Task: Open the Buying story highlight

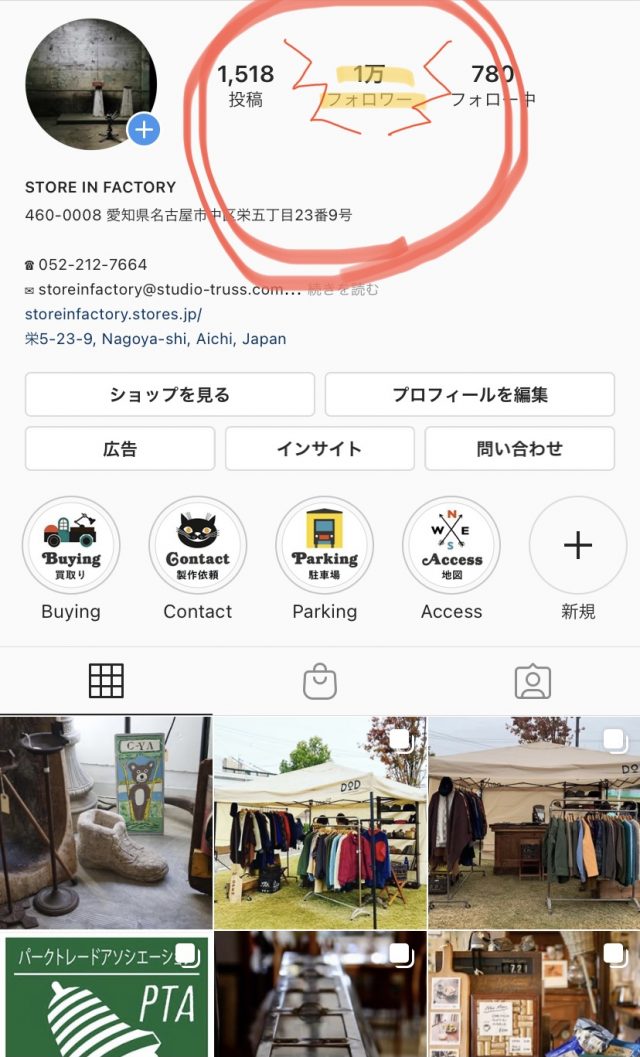Action: click(x=71, y=546)
